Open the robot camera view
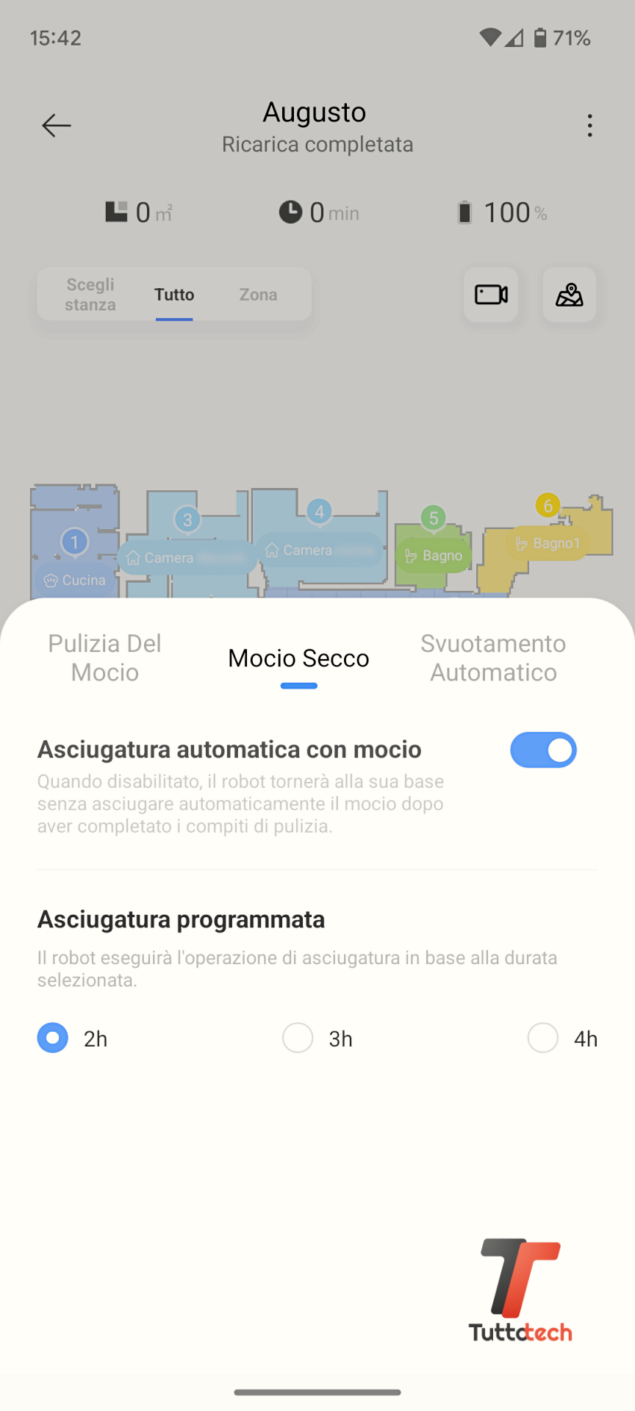 (x=491, y=295)
